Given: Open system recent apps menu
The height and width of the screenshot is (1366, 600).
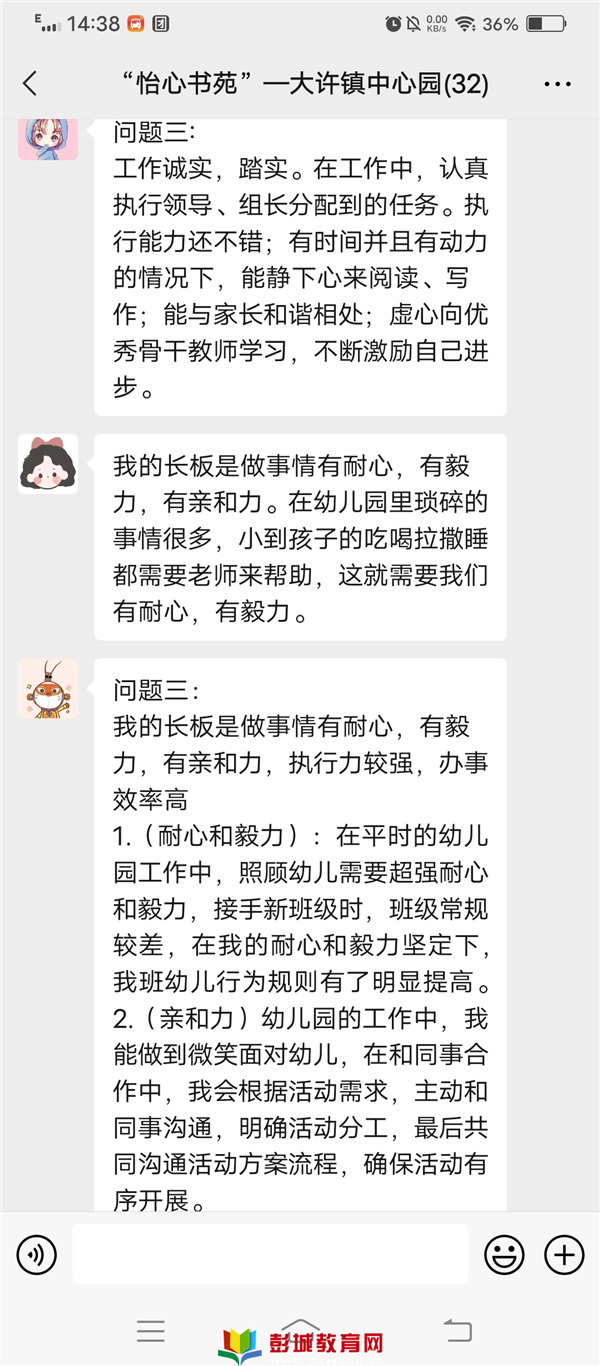Looking at the screenshot, I should point(151,1331).
